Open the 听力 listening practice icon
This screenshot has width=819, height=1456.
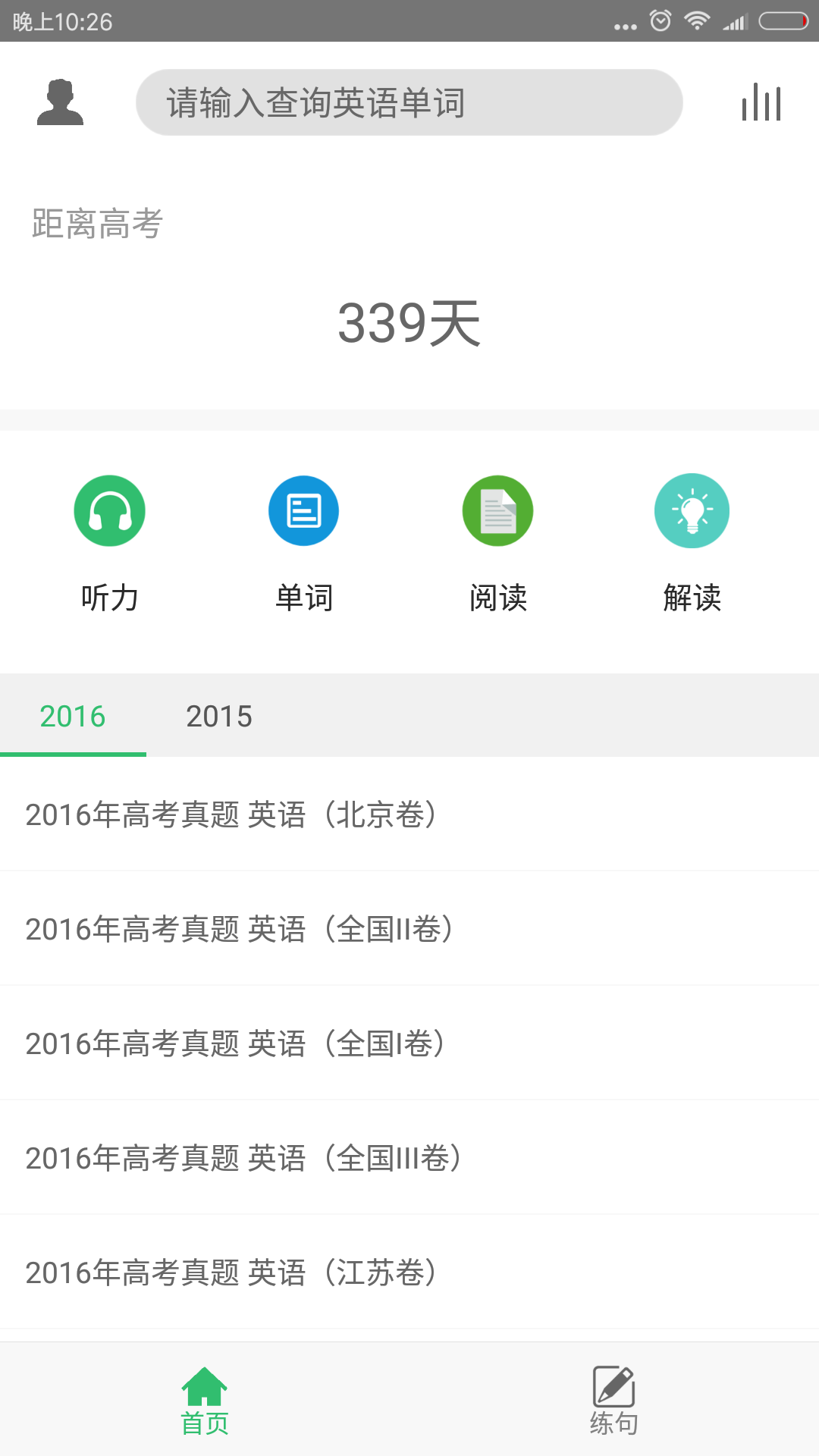coord(109,510)
